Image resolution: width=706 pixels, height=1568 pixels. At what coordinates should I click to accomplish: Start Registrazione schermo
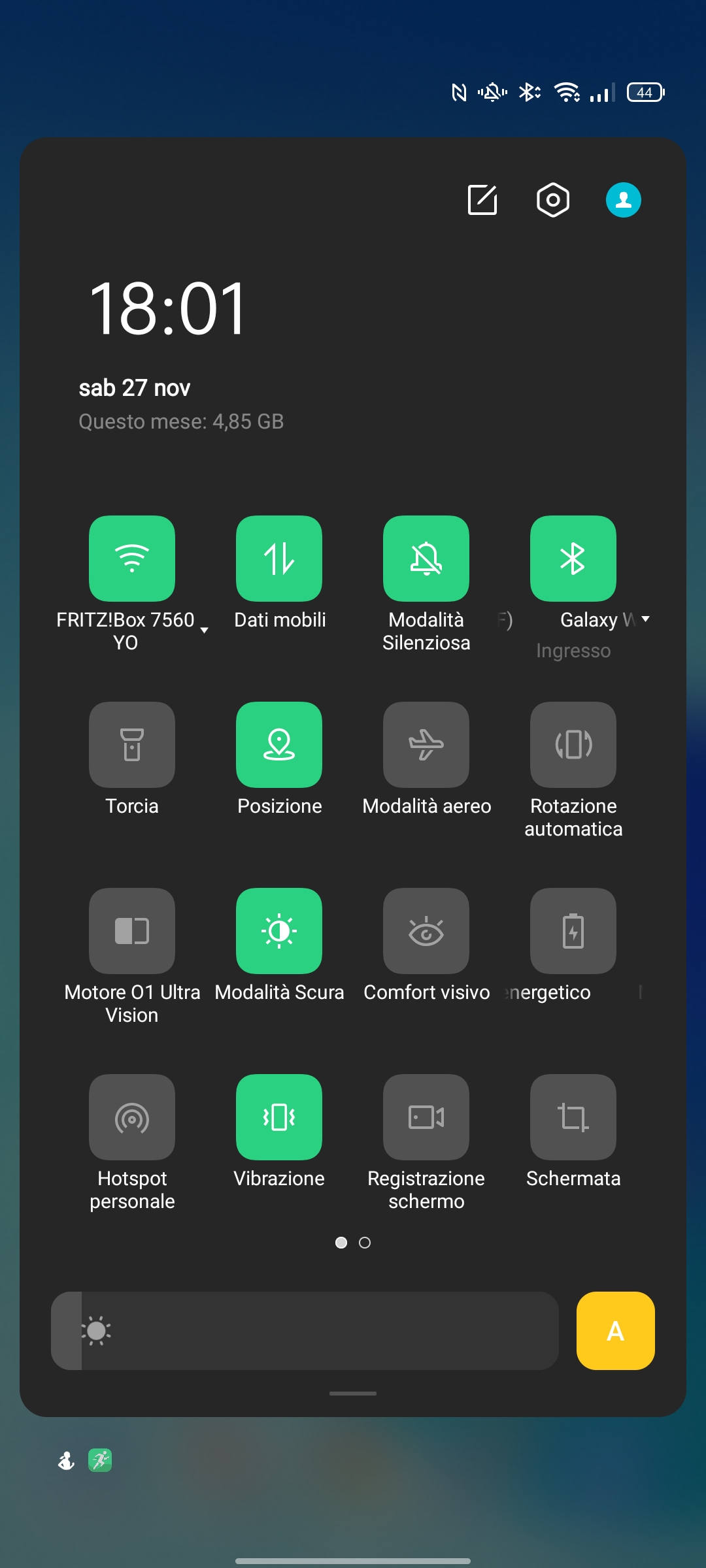426,1117
